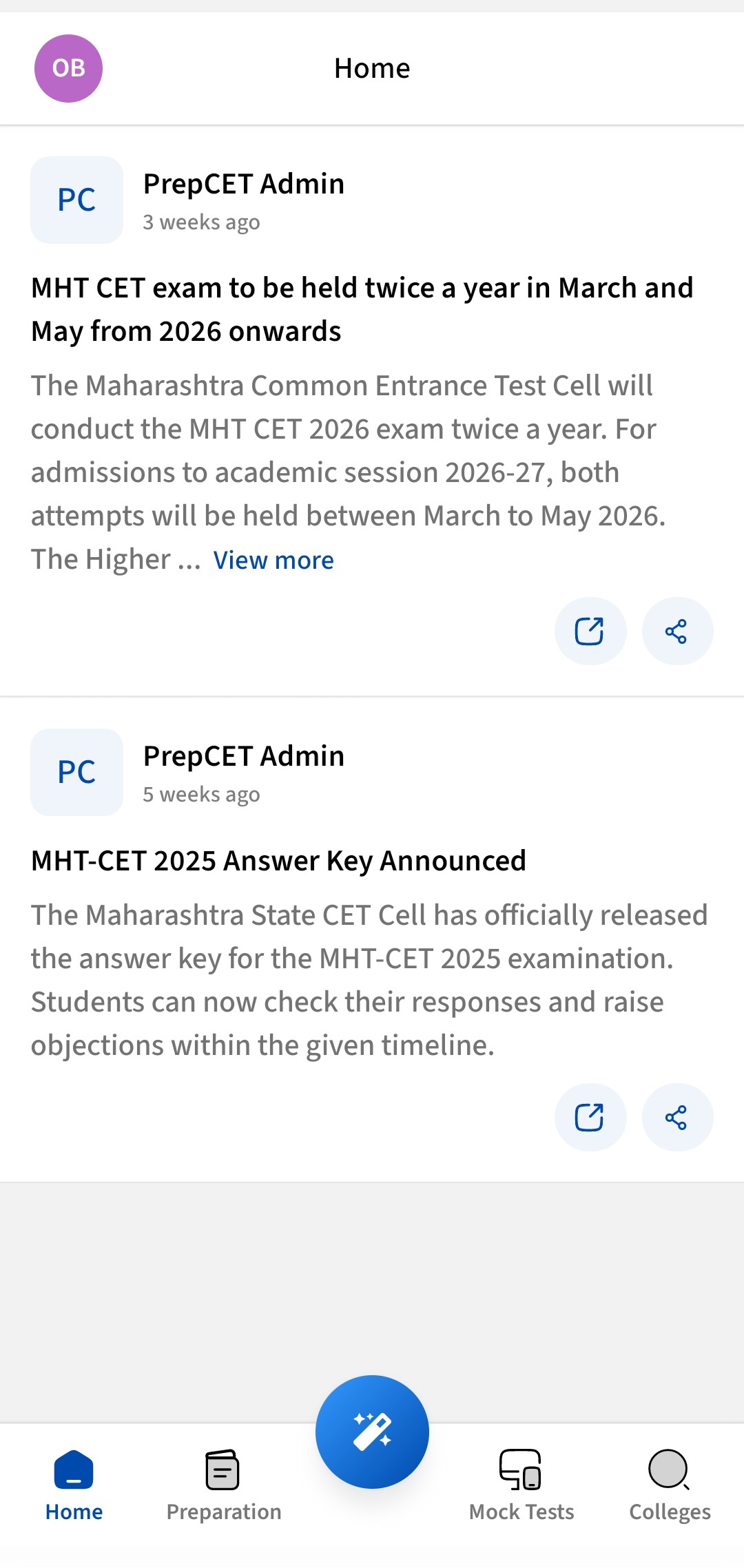Tap the PC avatar on the first post

(x=76, y=200)
